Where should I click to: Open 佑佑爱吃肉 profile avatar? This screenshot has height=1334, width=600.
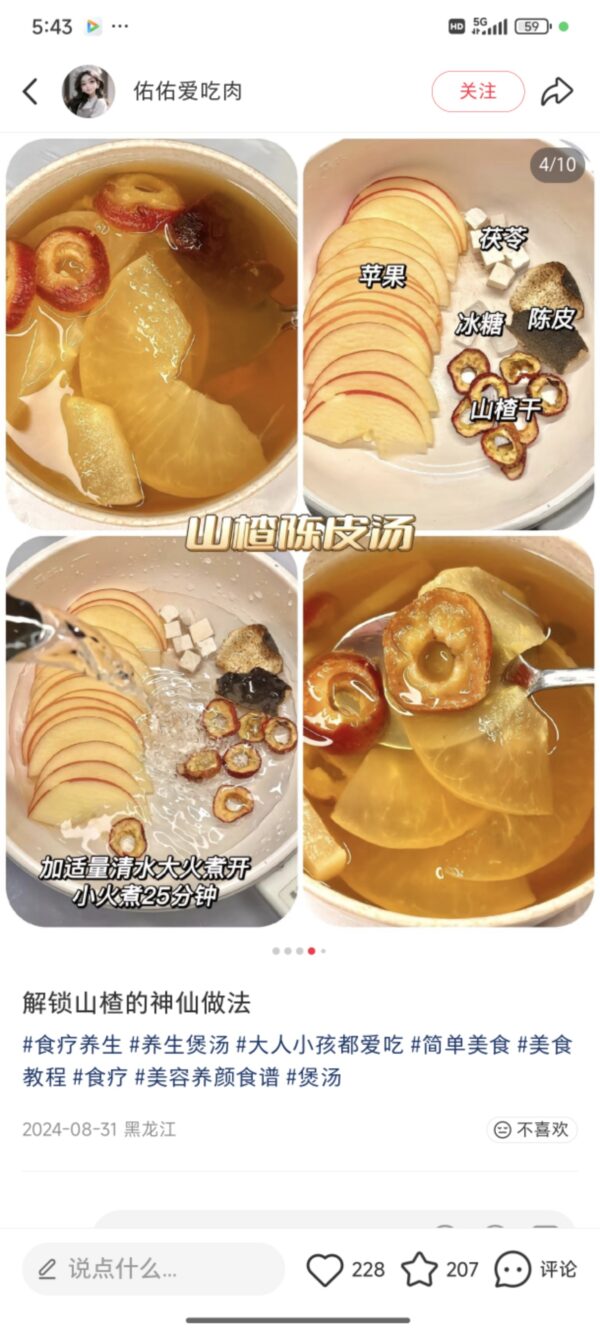(88, 92)
